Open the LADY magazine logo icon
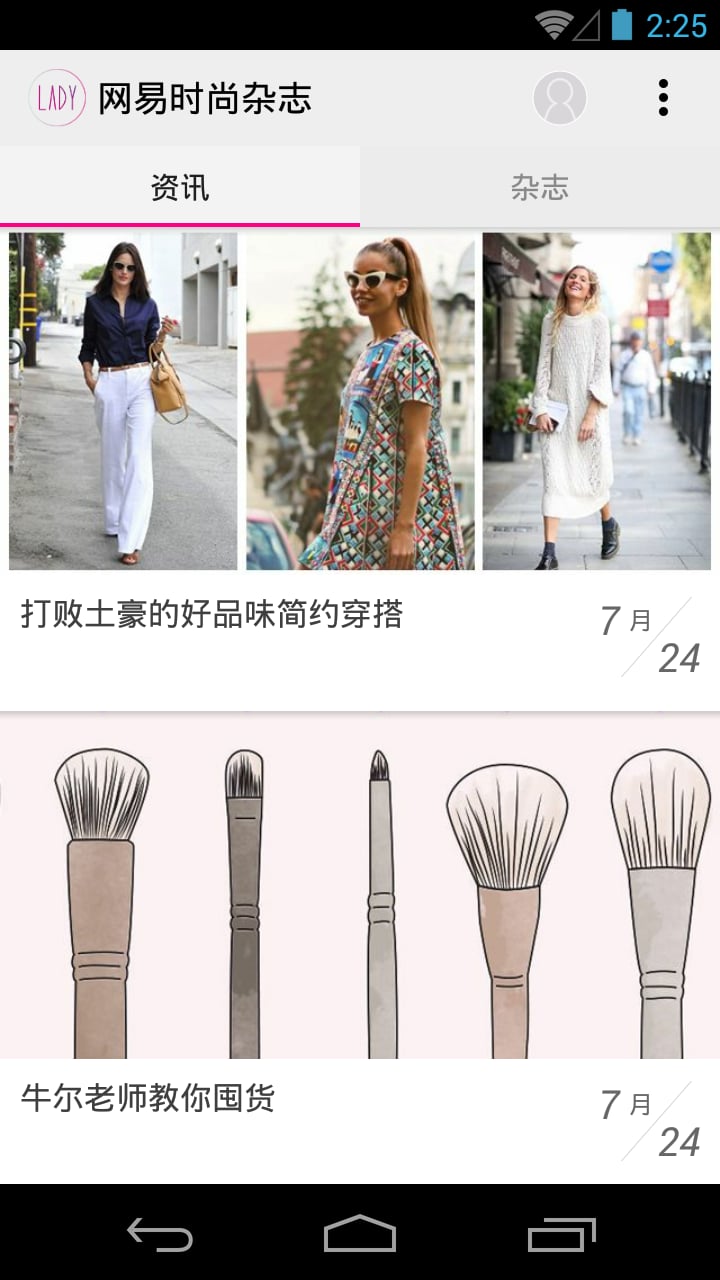 pos(56,98)
